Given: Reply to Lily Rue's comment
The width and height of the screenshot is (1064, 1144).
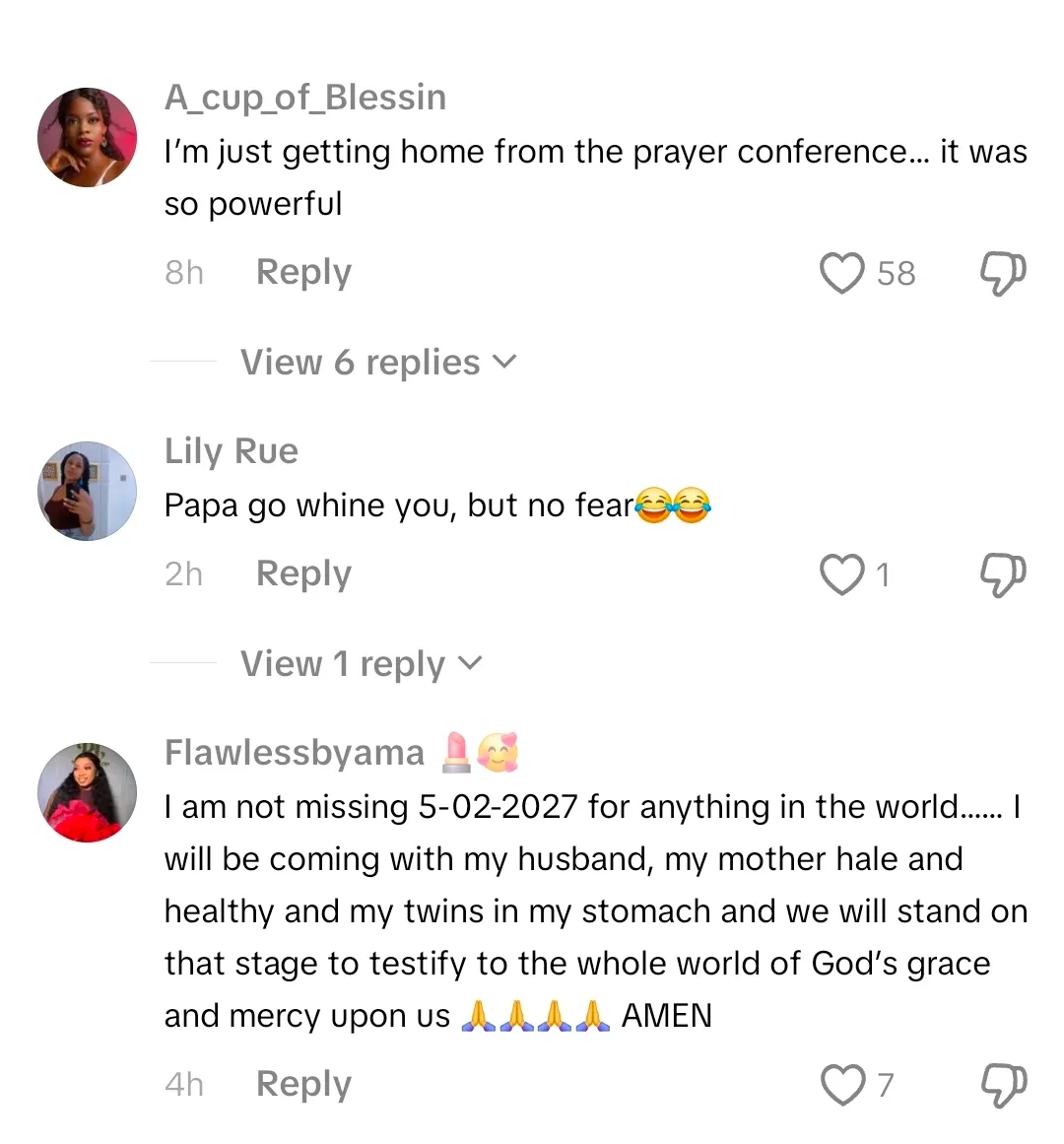Looking at the screenshot, I should (302, 573).
